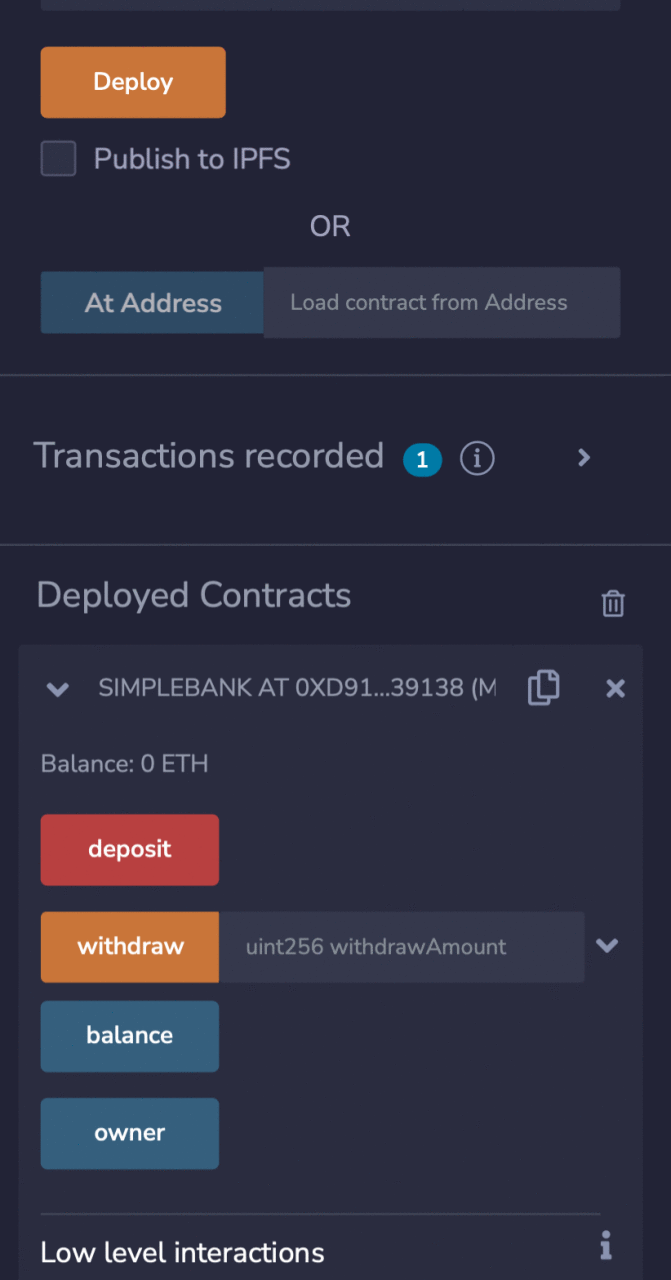671x1280 pixels.
Task: Enter a value in uint256 withdrawAmount field
Action: pos(402,946)
